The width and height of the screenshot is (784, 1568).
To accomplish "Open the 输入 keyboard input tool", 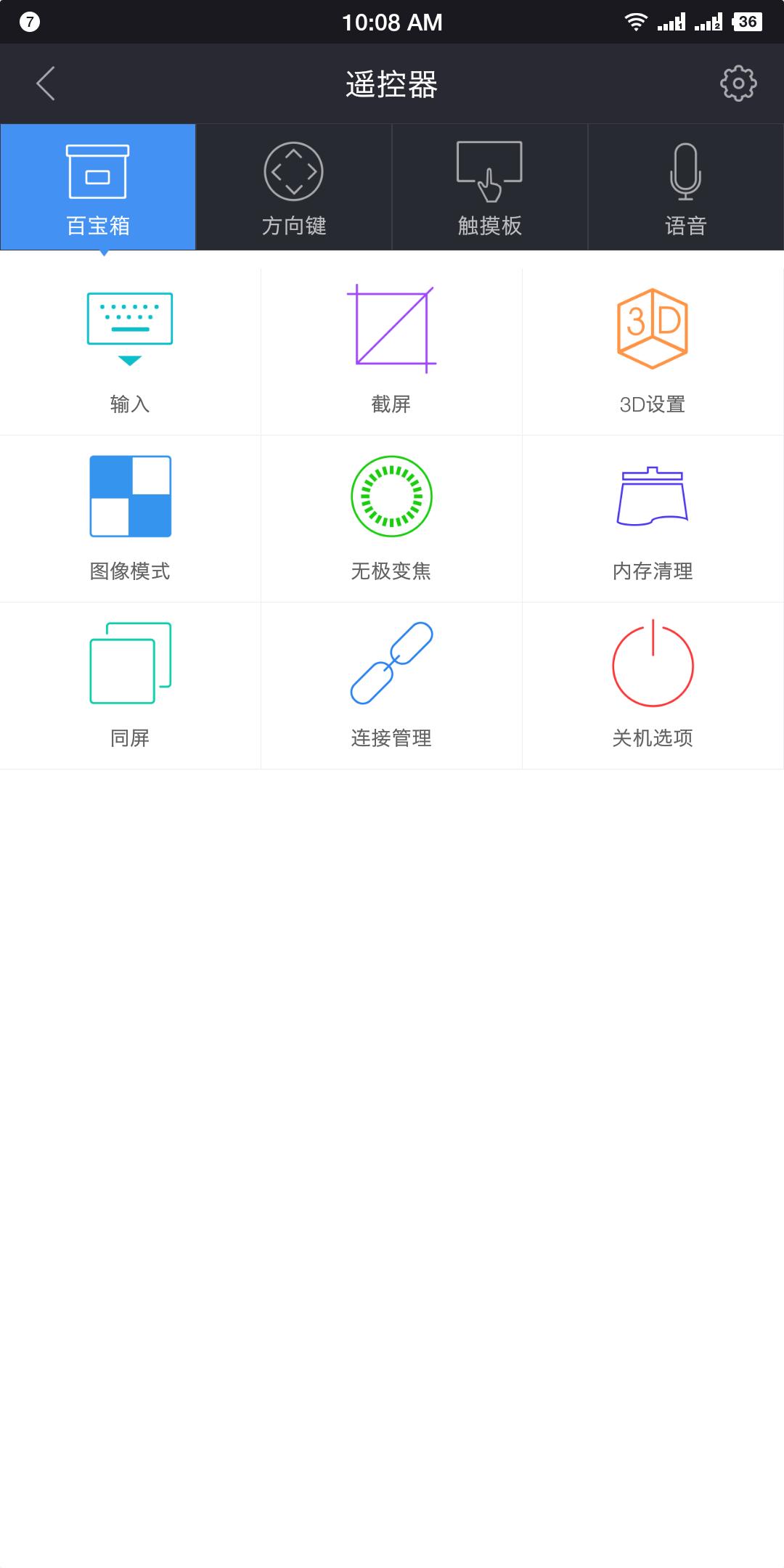I will (x=129, y=348).
